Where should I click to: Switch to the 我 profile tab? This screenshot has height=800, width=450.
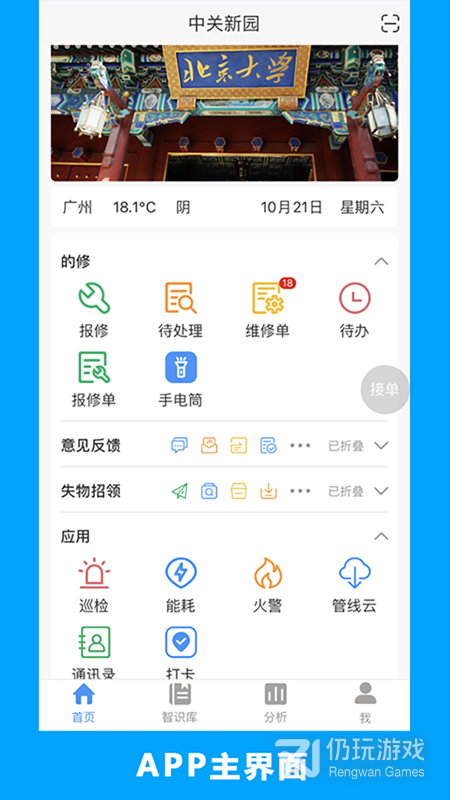point(365,704)
